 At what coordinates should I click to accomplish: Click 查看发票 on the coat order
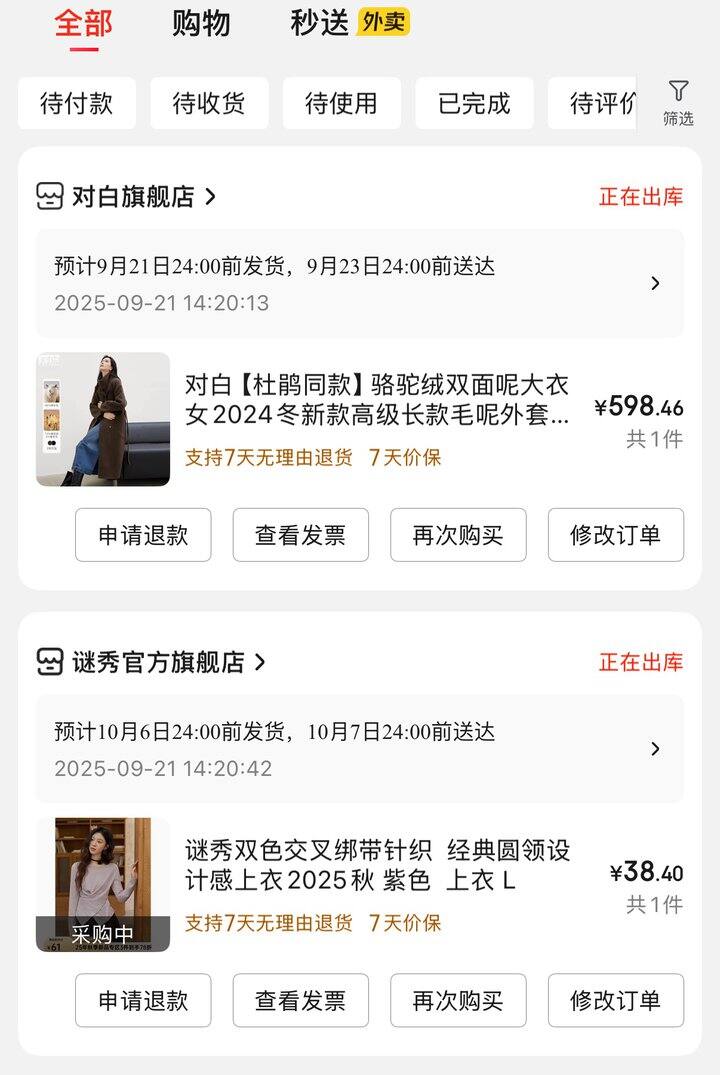point(300,535)
